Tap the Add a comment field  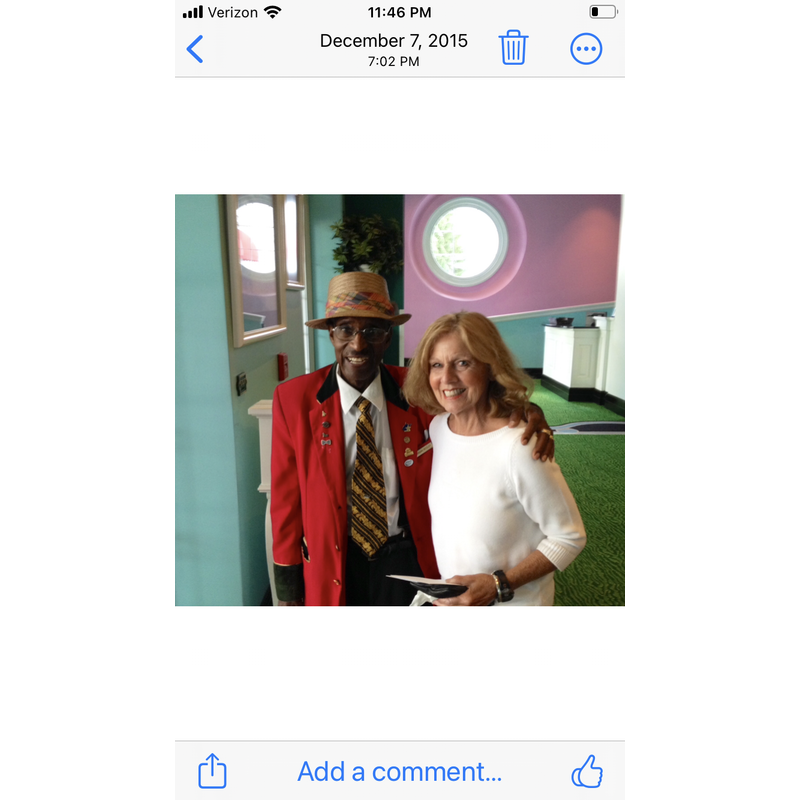[400, 772]
